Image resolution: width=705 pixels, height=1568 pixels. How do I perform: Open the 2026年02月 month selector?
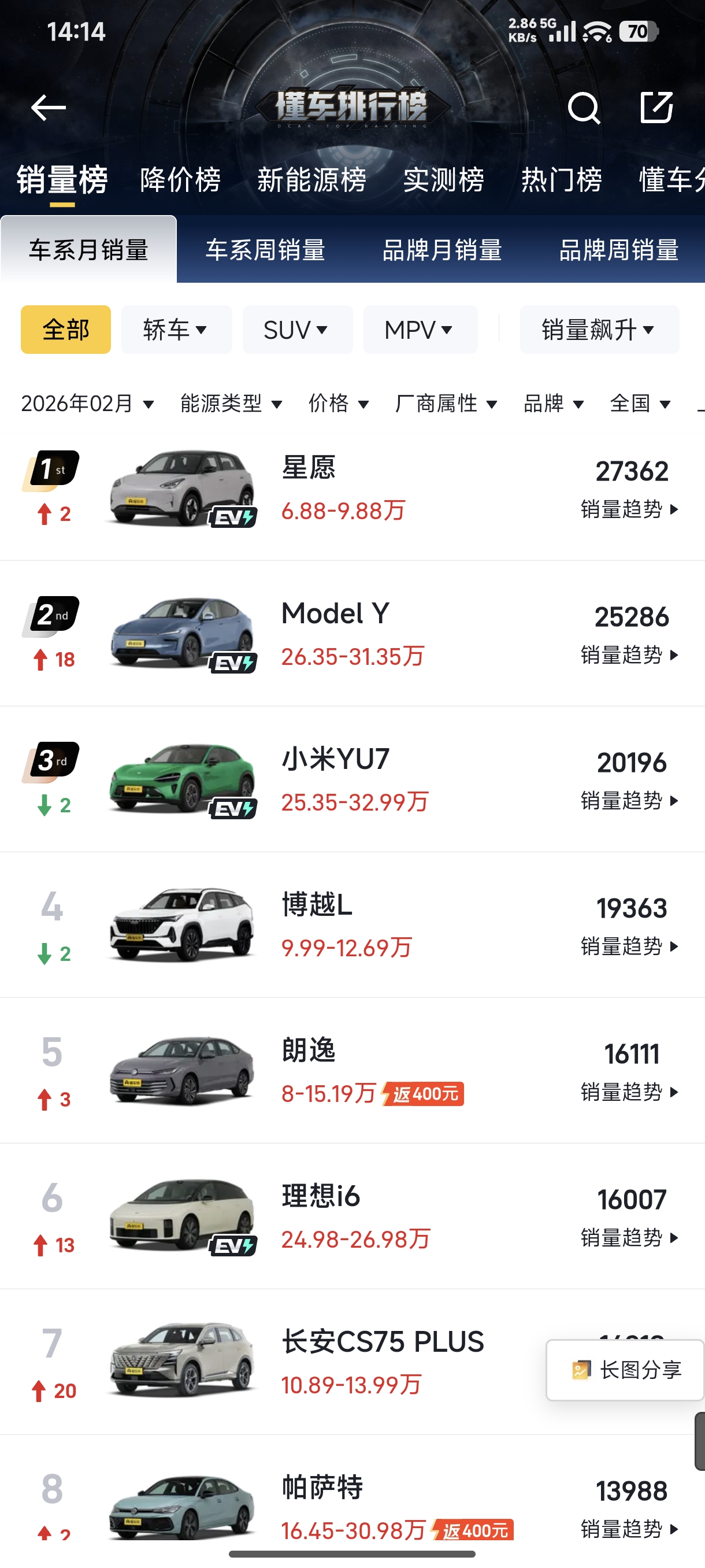coord(85,404)
